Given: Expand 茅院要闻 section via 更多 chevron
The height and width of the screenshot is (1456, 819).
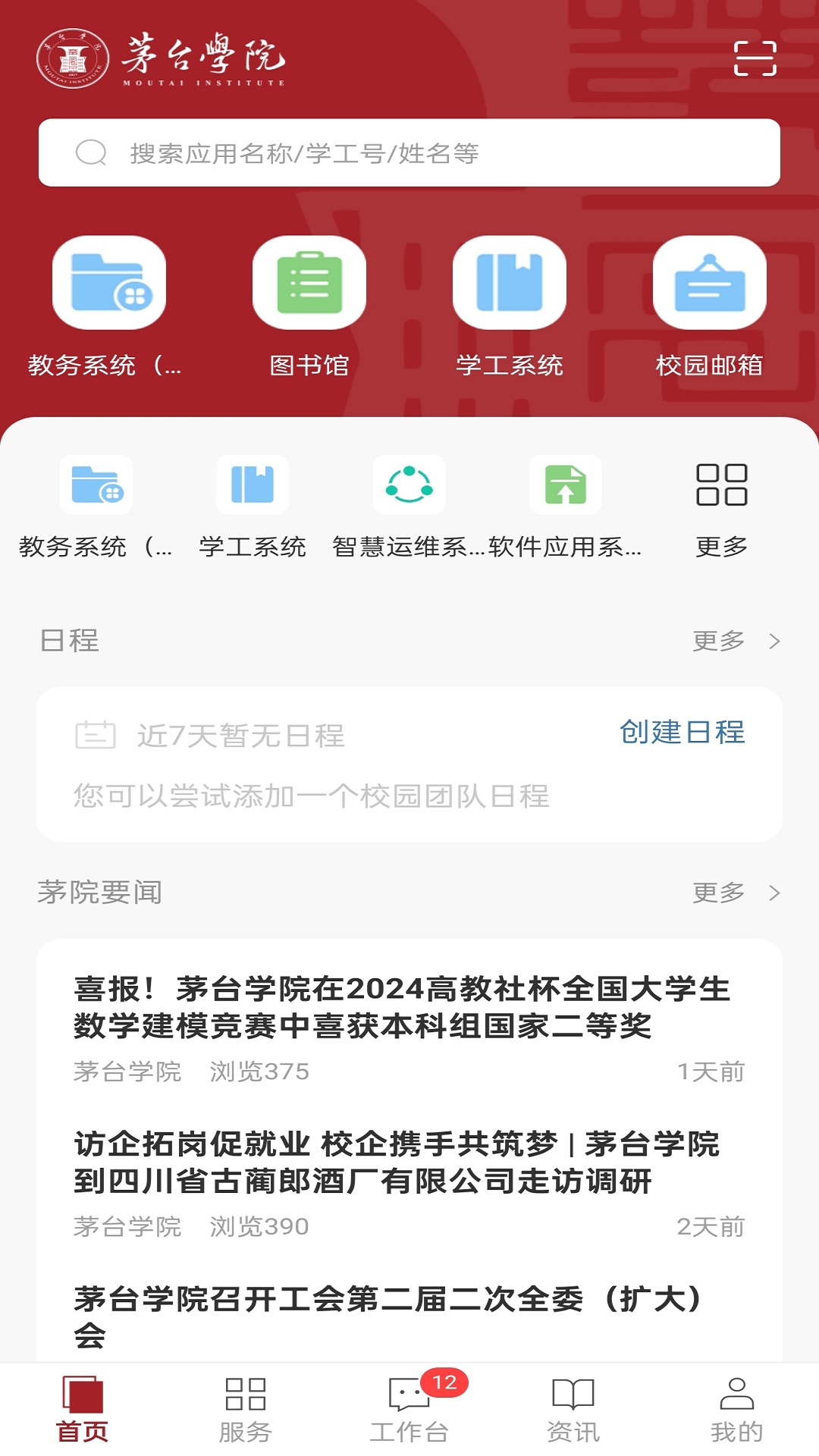Looking at the screenshot, I should click(x=736, y=893).
